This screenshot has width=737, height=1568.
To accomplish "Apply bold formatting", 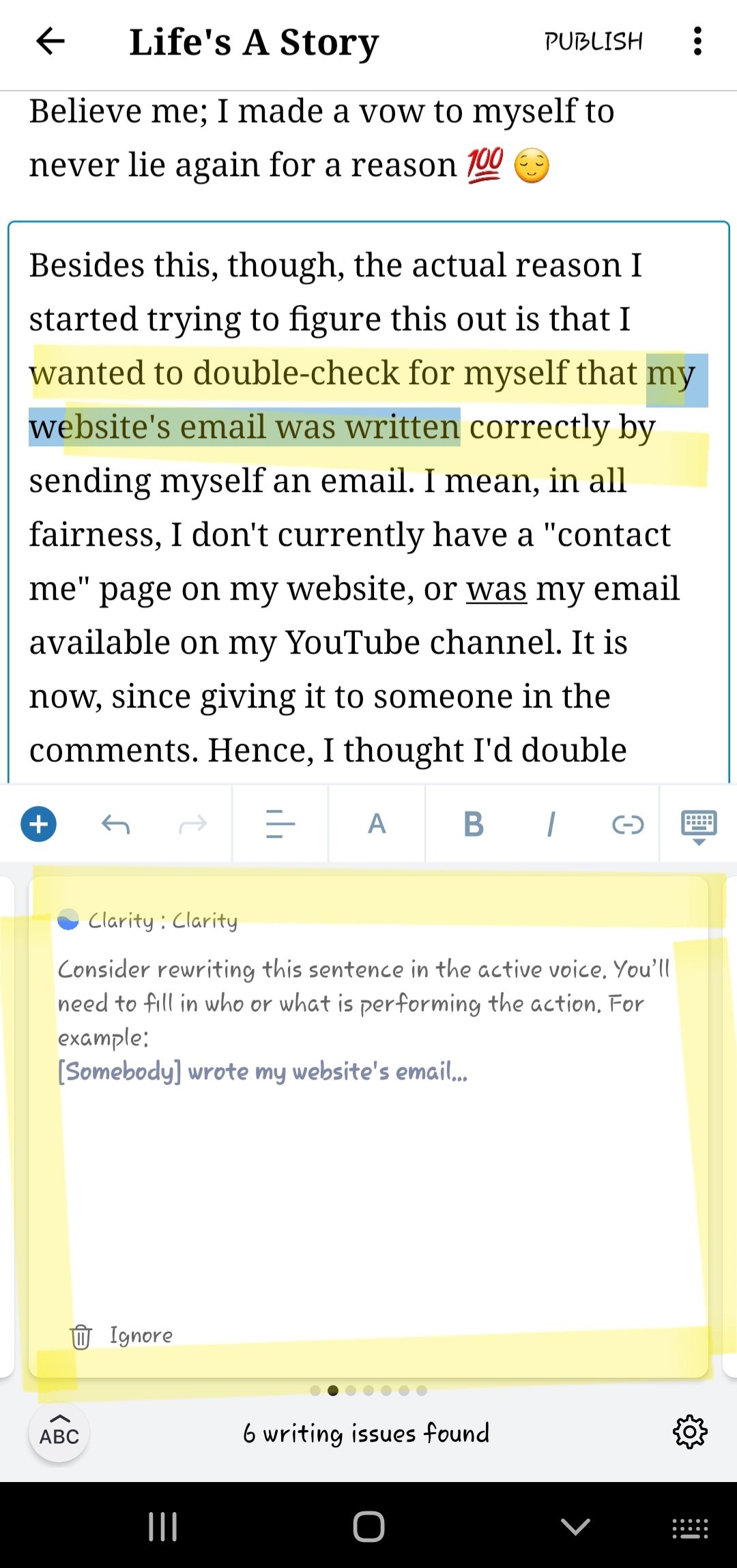I will (x=474, y=824).
